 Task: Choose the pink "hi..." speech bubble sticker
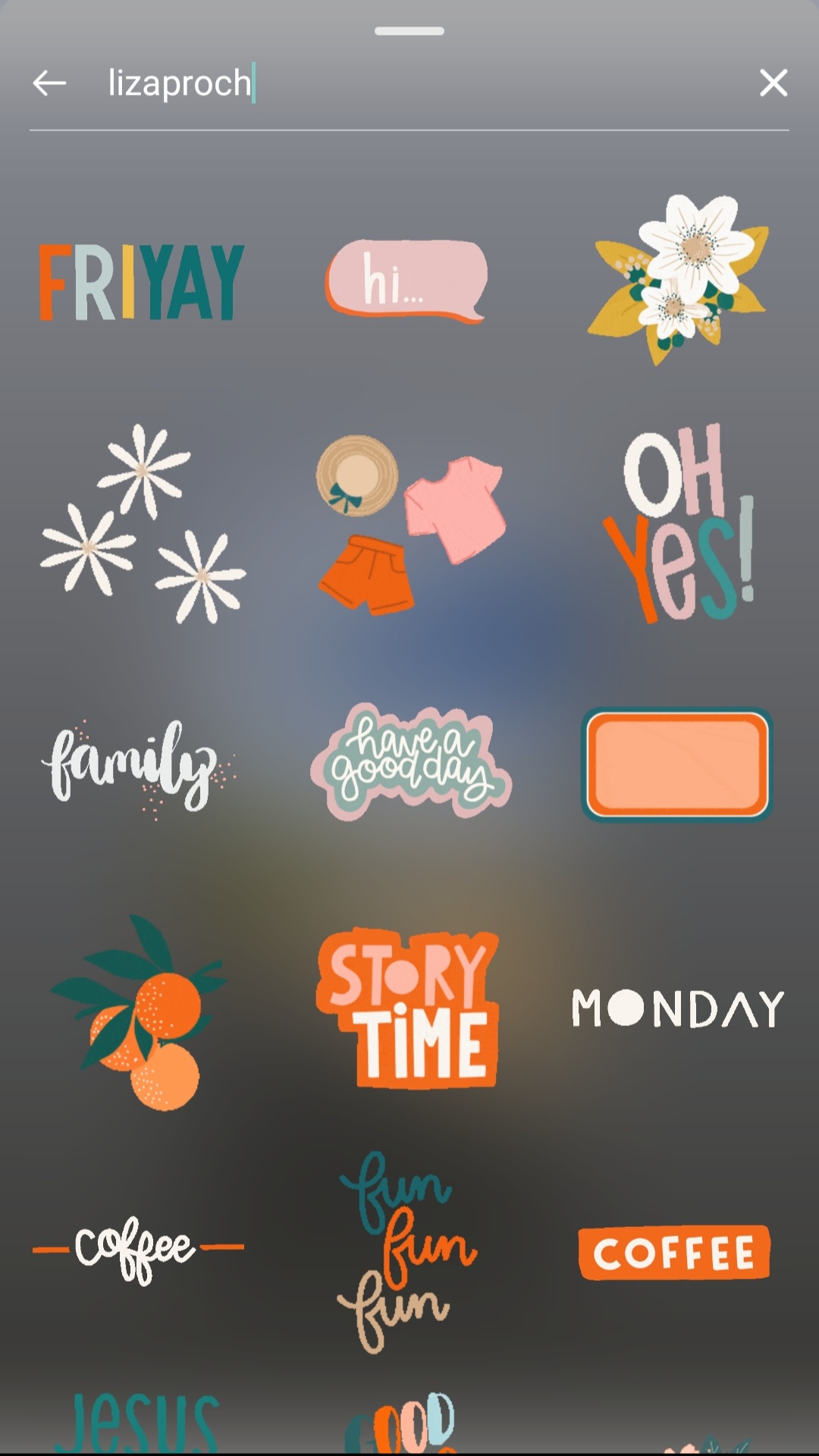pos(407,282)
